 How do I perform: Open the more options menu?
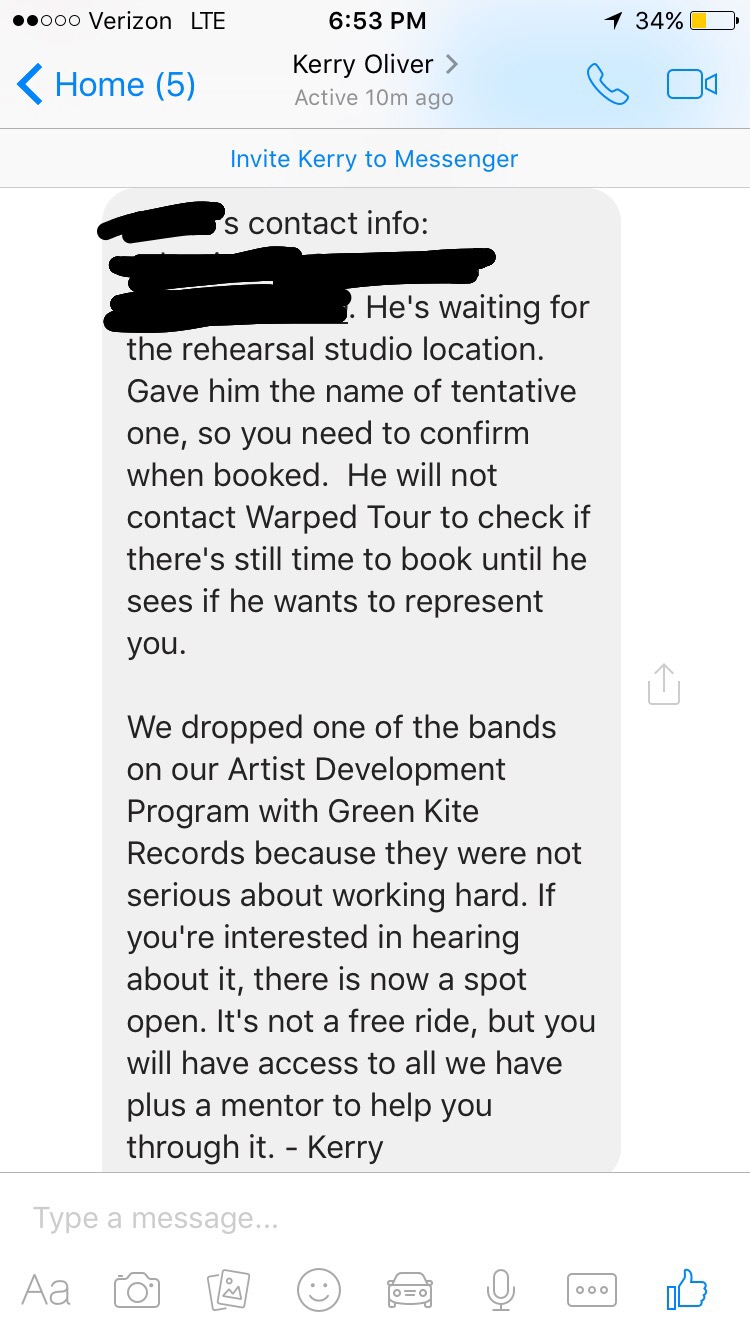pos(591,1290)
